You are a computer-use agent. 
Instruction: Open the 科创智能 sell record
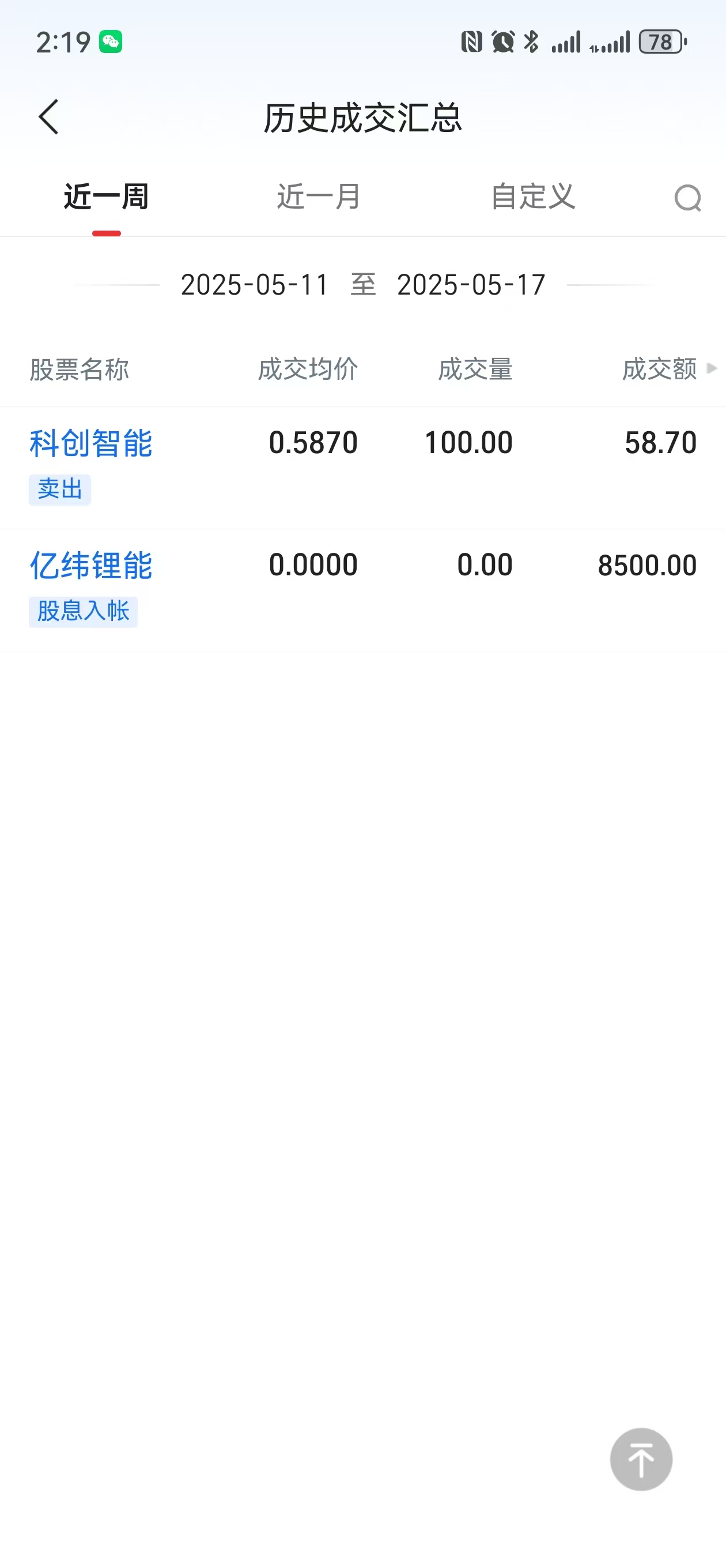(362, 468)
